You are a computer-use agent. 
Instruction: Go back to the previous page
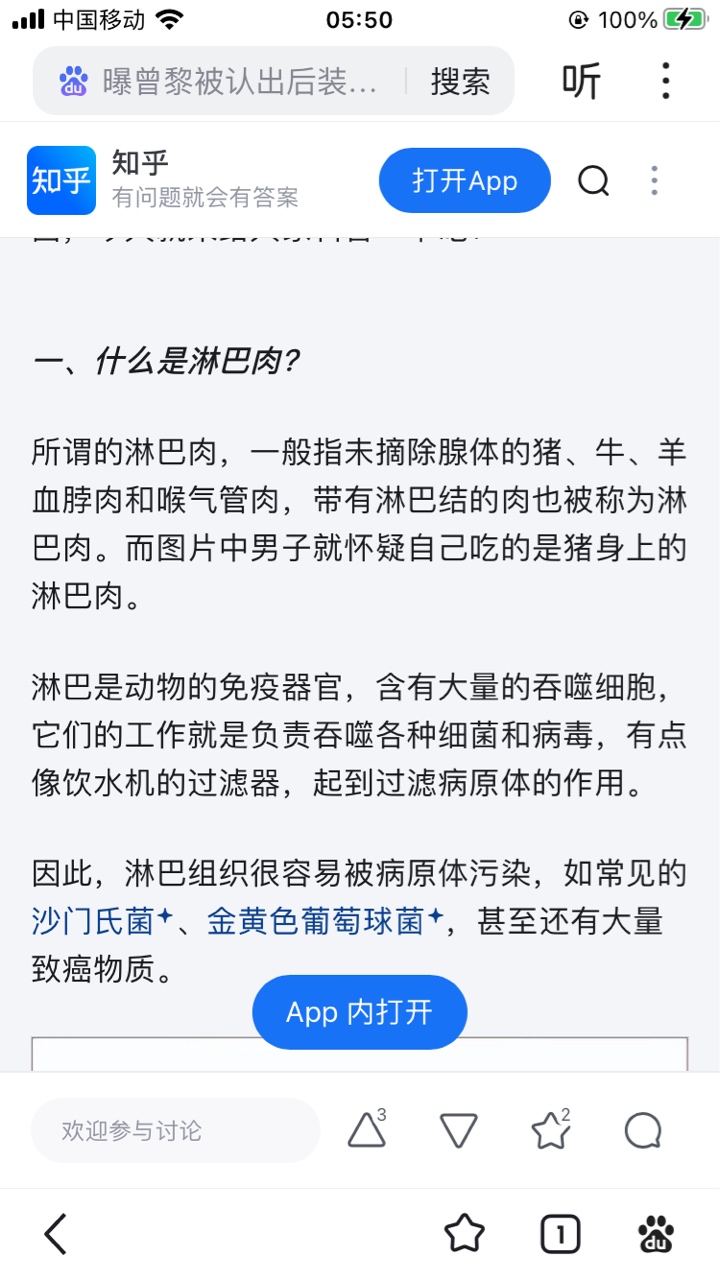(56, 1234)
